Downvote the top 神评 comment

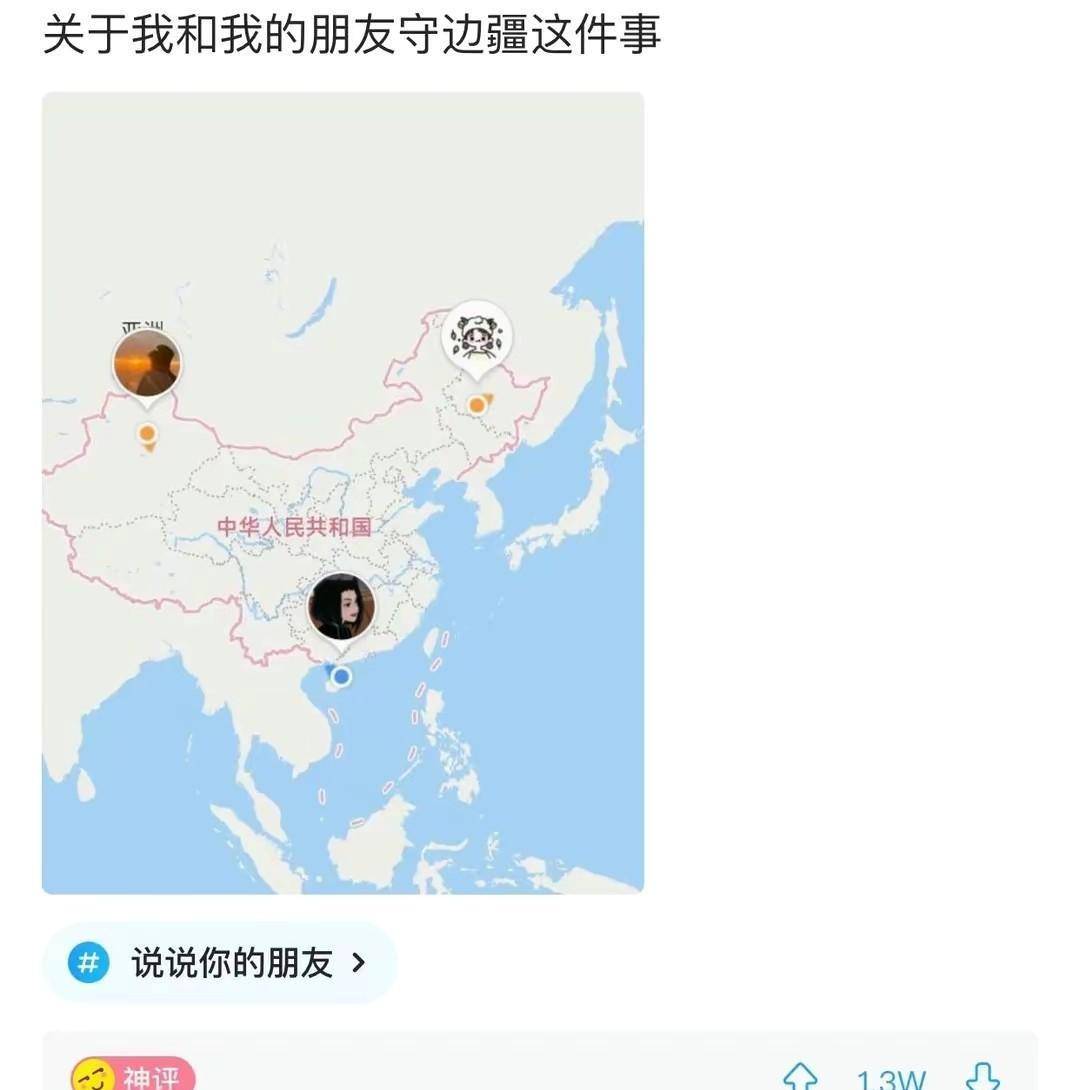pos(982,1078)
